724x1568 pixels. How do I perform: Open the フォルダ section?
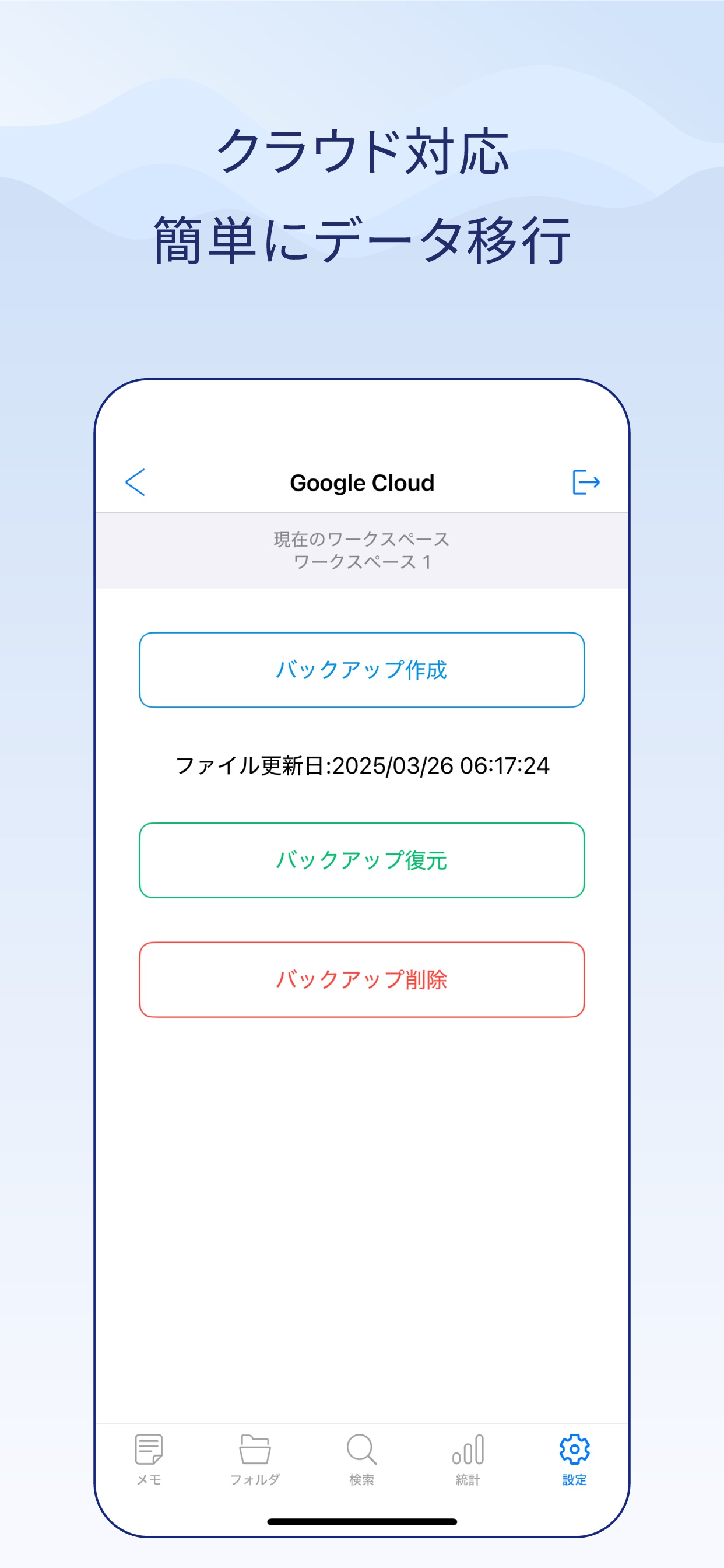pyautogui.click(x=255, y=1448)
